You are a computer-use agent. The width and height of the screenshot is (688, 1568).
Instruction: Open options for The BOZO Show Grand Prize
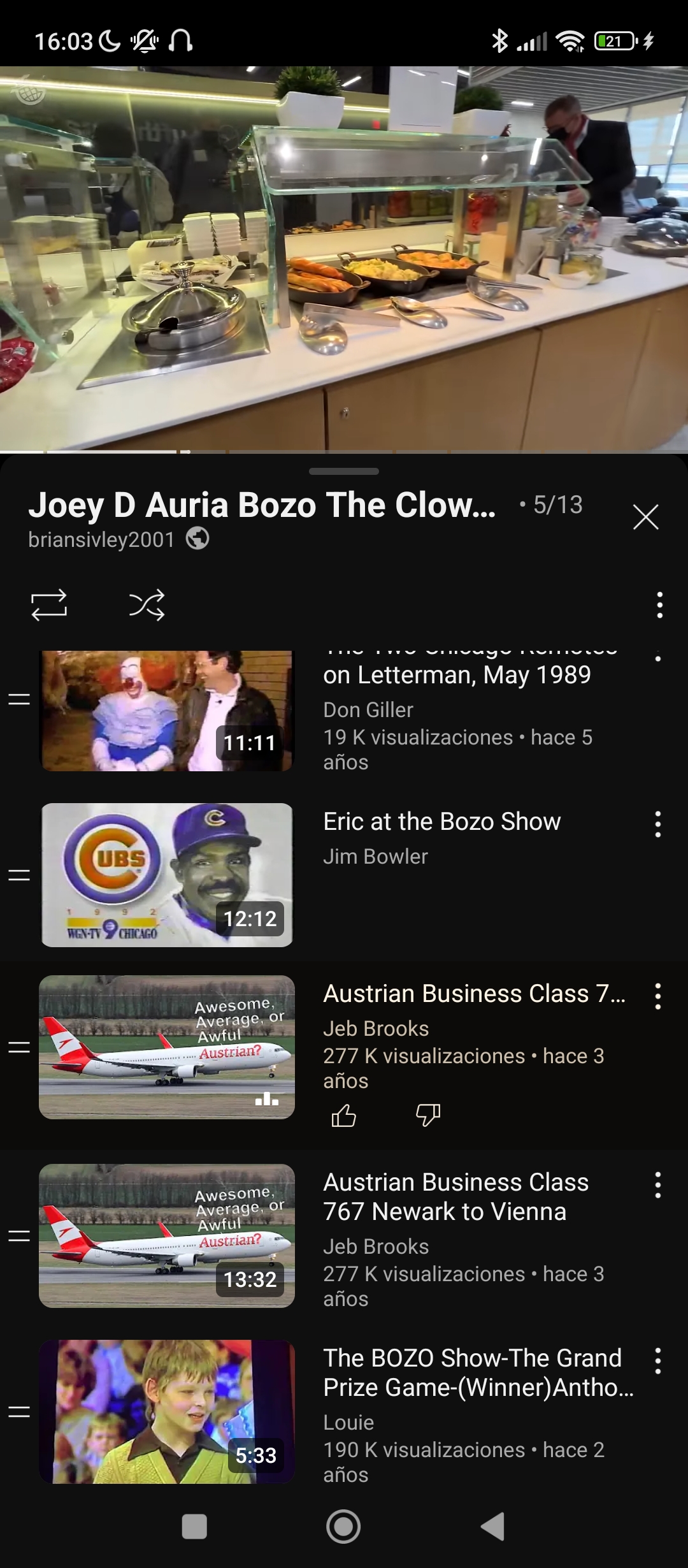pyautogui.click(x=657, y=1361)
